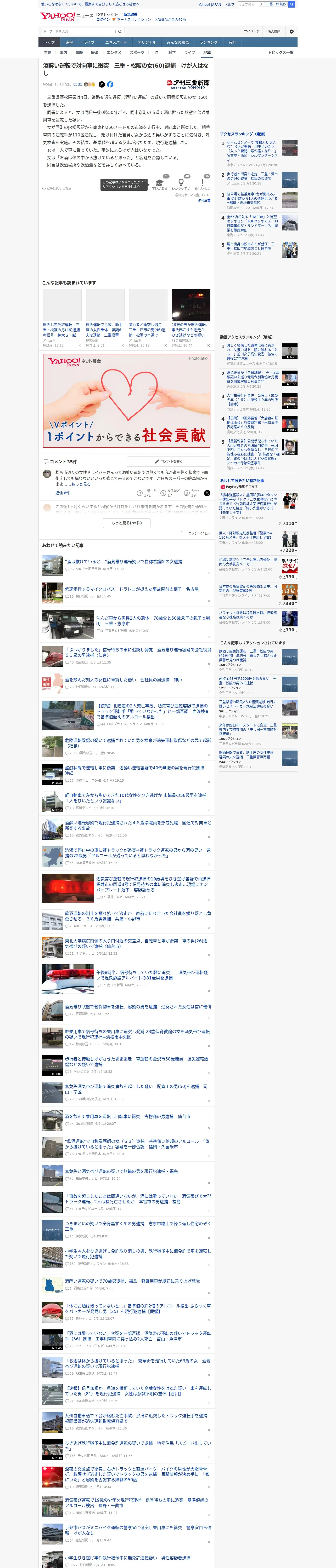Viewport: 336px width, 1568px height.
Task: Tap the ログイン link
Action: (x=103, y=20)
